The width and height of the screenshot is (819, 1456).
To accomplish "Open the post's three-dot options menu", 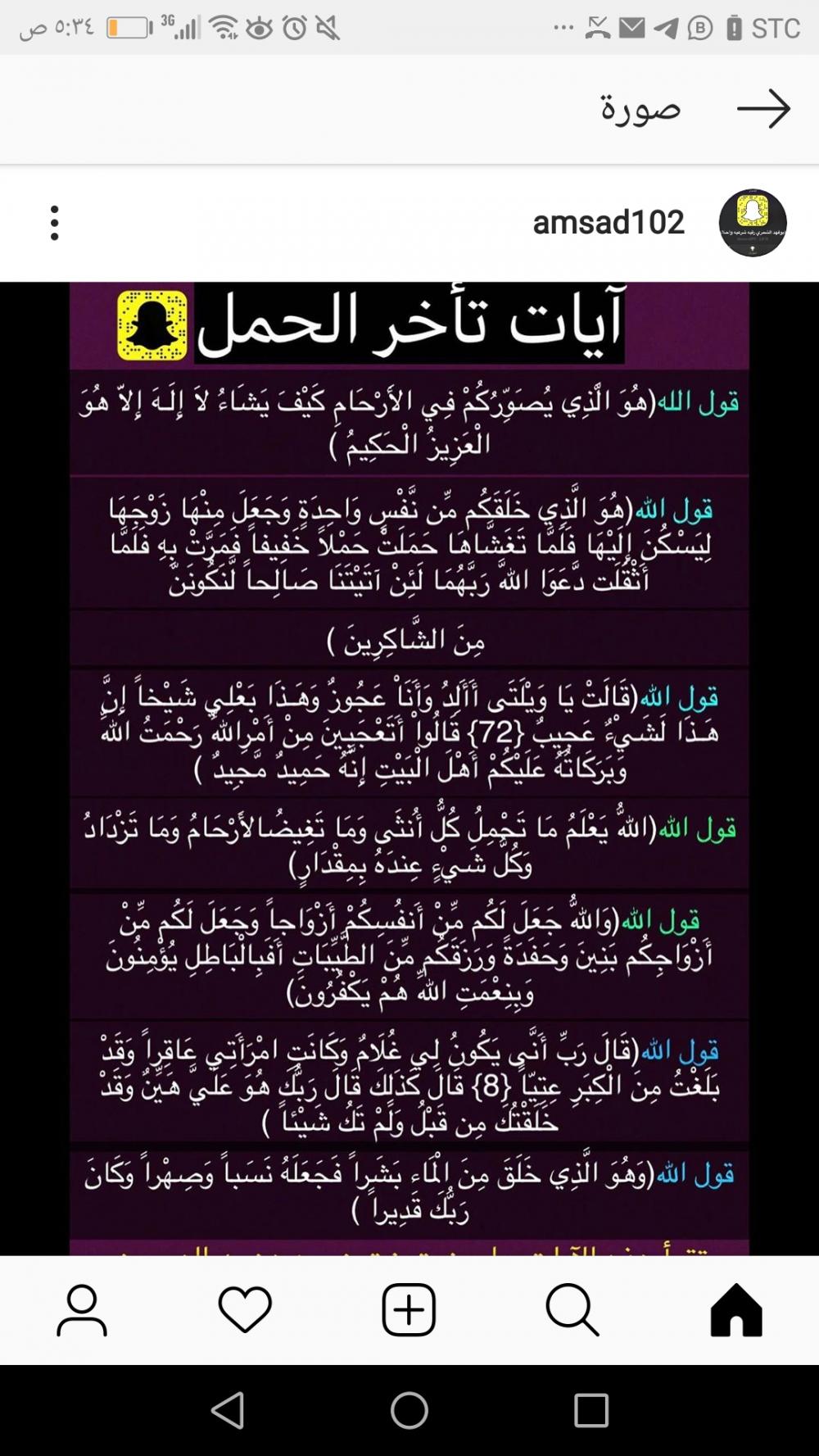I will [55, 223].
